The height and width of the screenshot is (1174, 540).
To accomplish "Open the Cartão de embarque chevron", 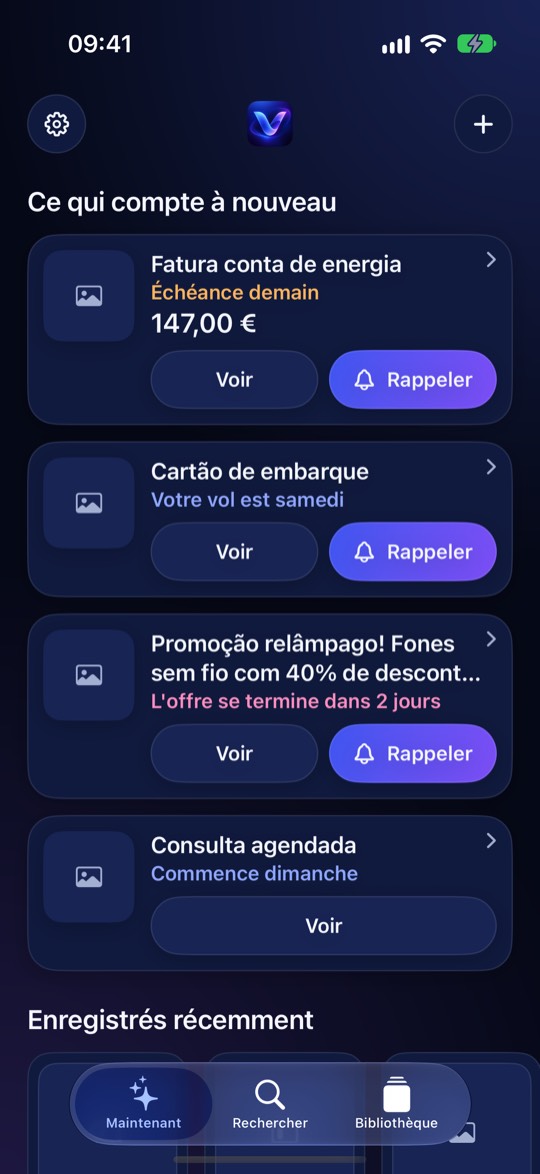I will tap(491, 467).
